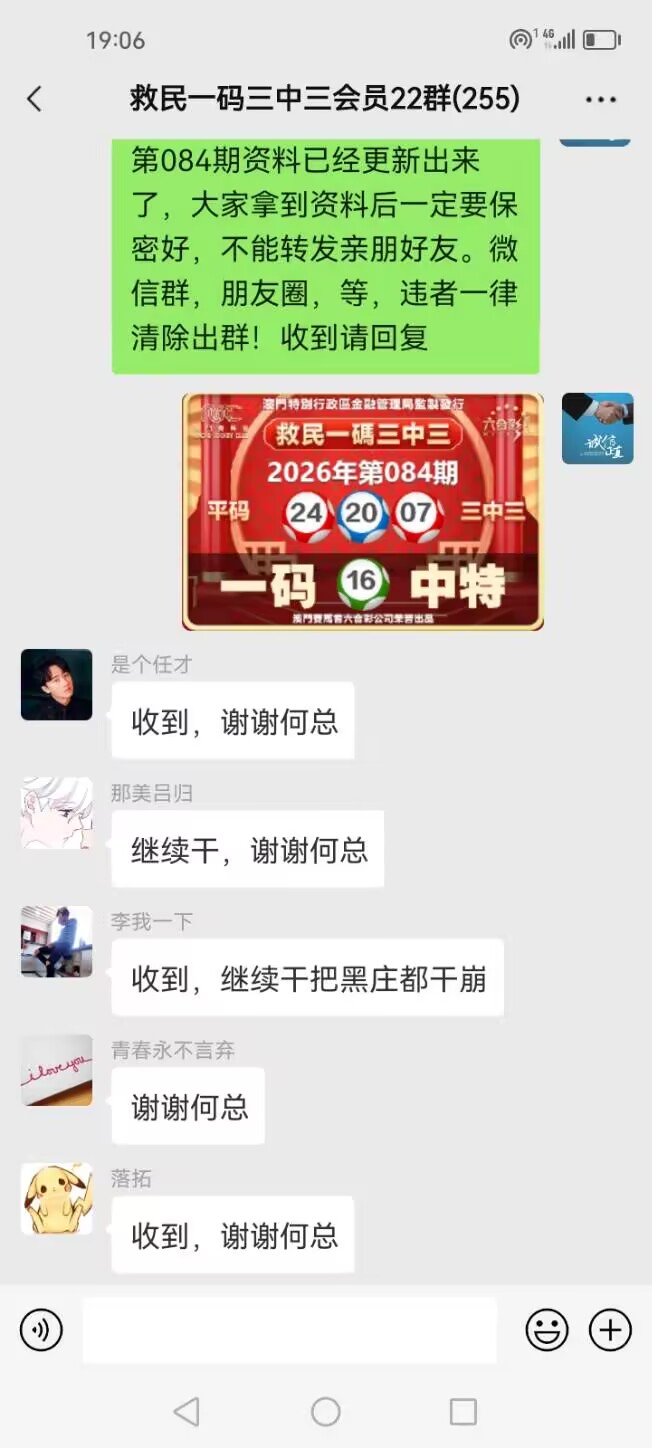The width and height of the screenshot is (652, 1448).
Task: View 李我一下's profile avatar
Action: point(57,941)
